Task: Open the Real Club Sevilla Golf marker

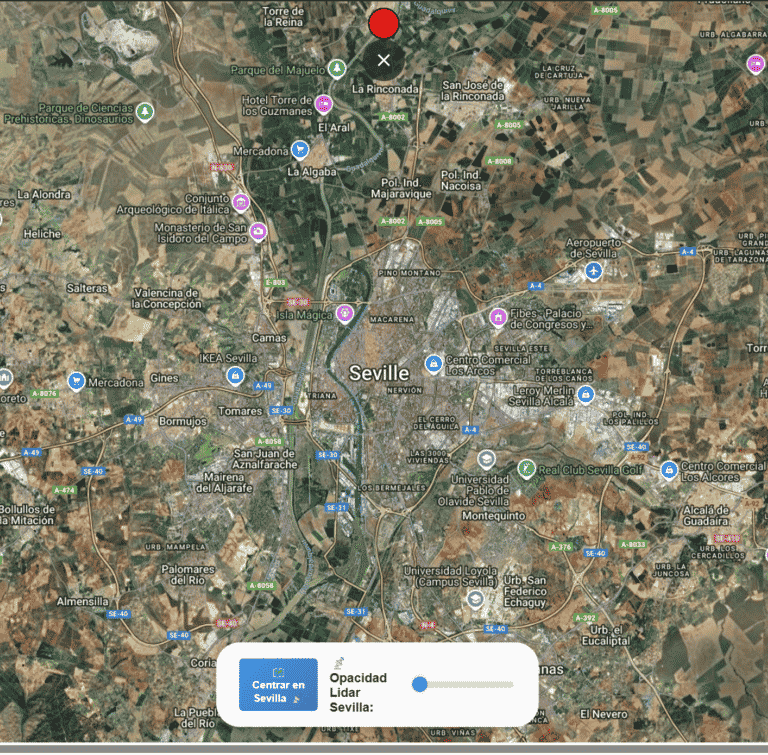Action: (526, 468)
